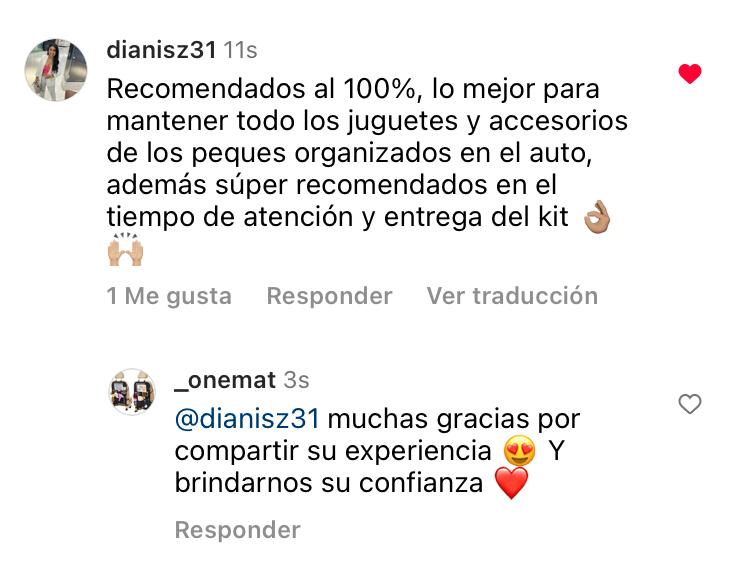
Task: View translation of dianisz31's comment
Action: [512, 296]
